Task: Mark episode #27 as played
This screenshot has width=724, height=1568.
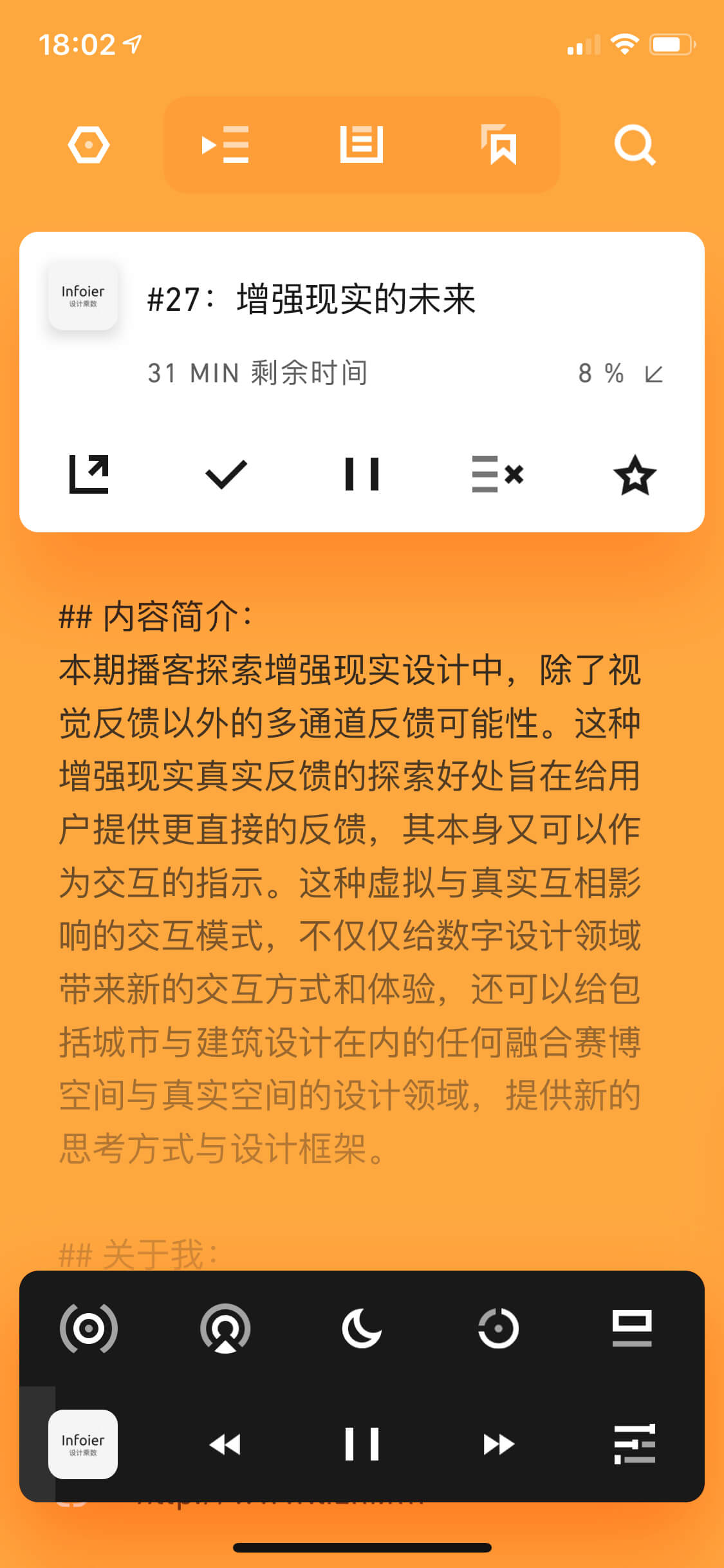Action: 226,475
